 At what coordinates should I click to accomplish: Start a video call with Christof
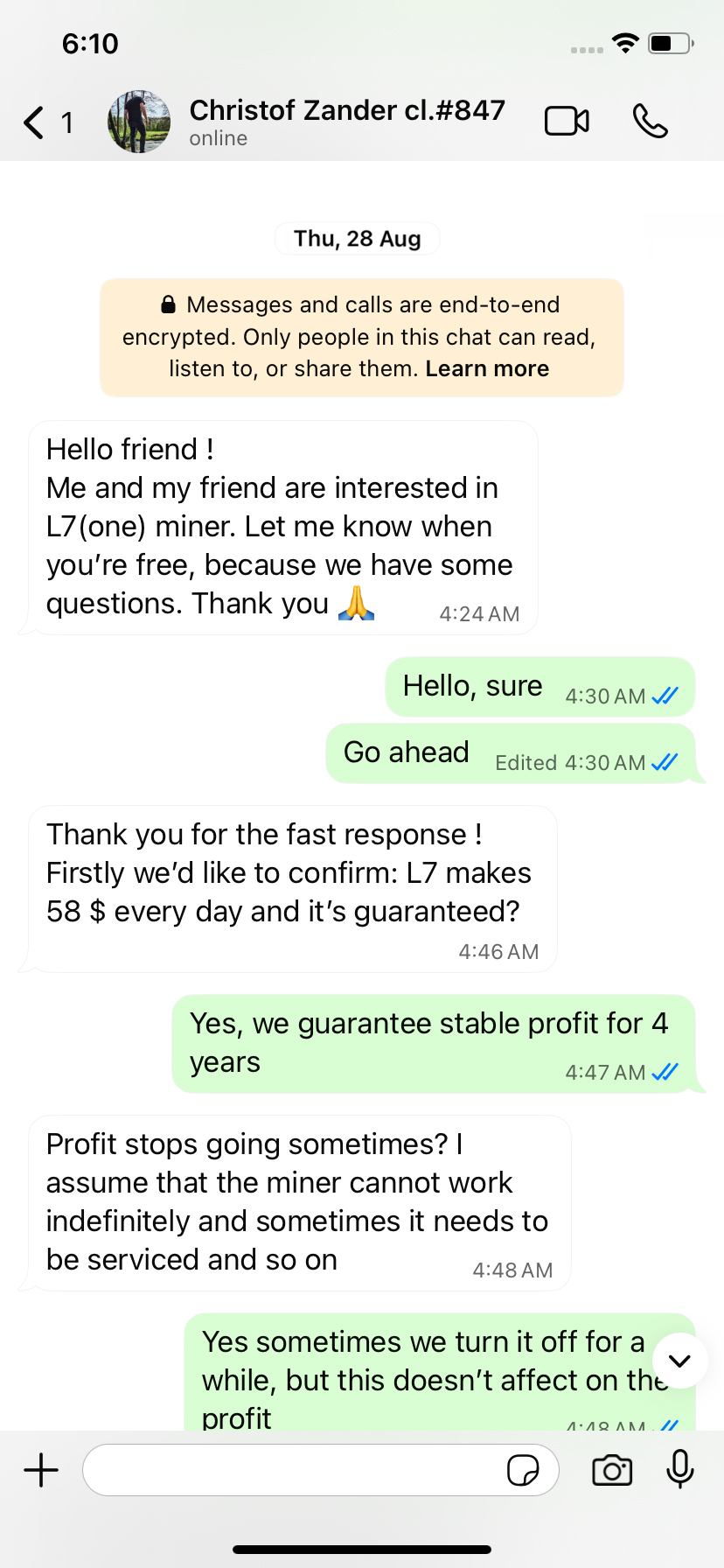[x=567, y=122]
